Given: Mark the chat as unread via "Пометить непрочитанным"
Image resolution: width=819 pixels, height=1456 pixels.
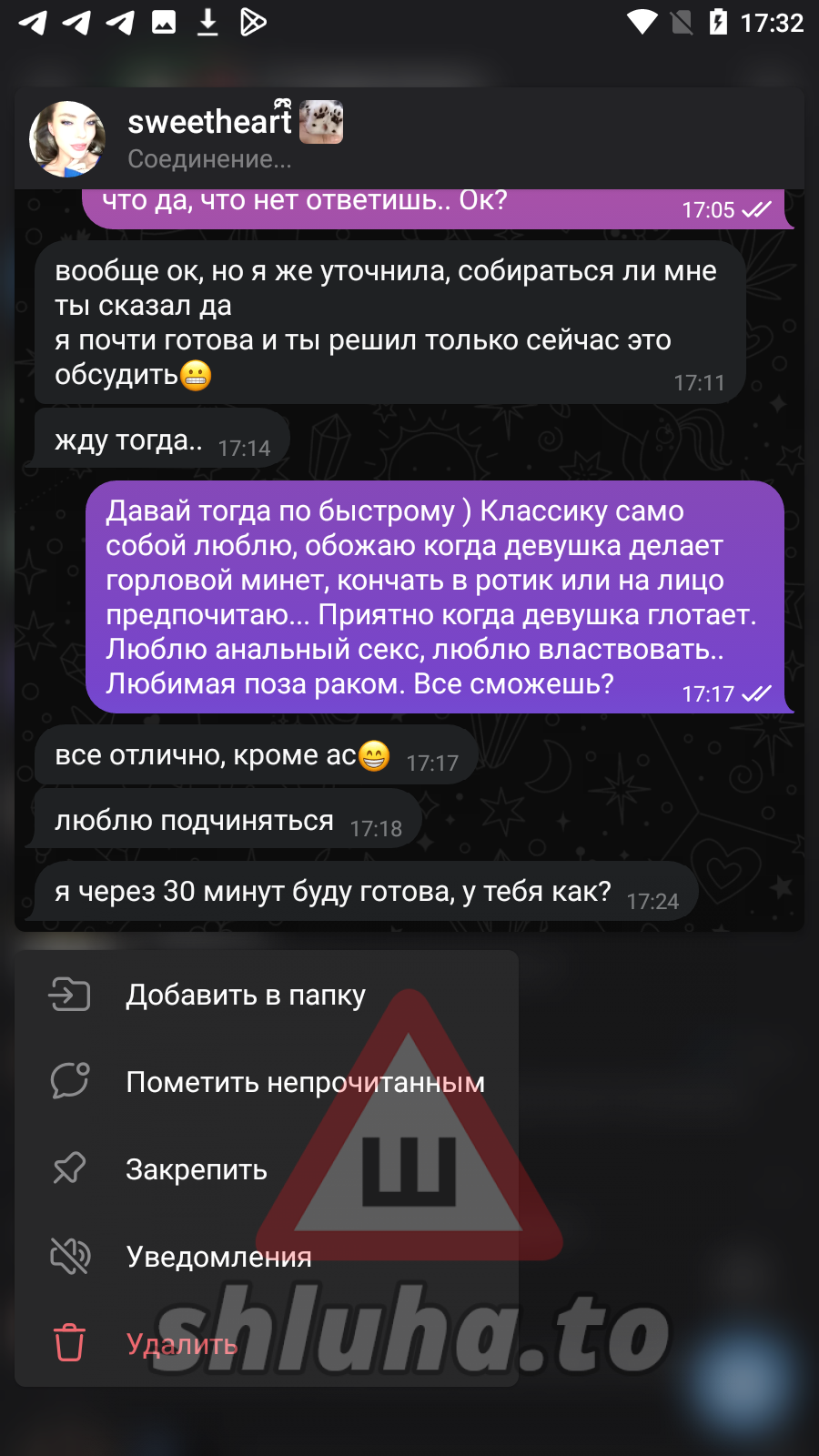Looking at the screenshot, I should click(305, 1082).
